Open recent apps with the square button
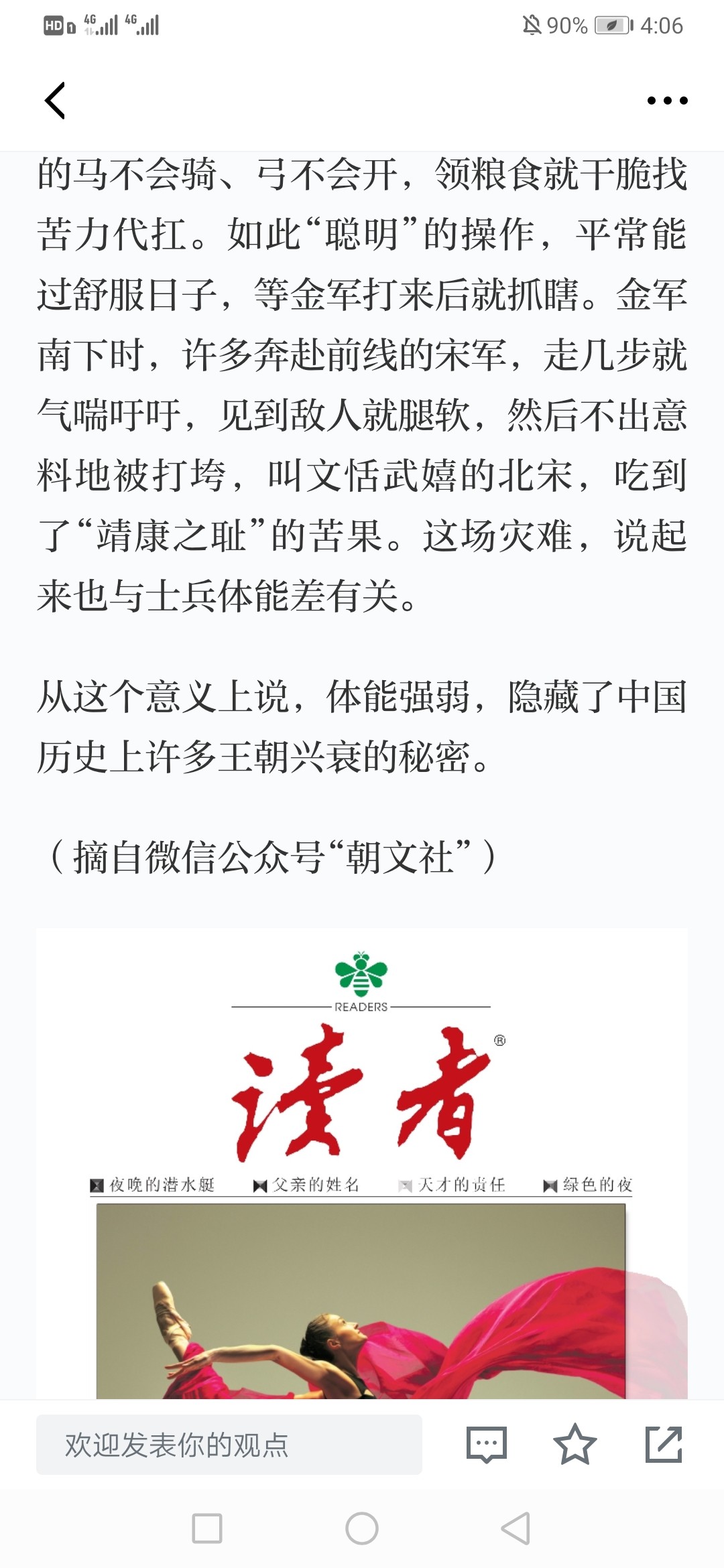 click(x=207, y=1529)
